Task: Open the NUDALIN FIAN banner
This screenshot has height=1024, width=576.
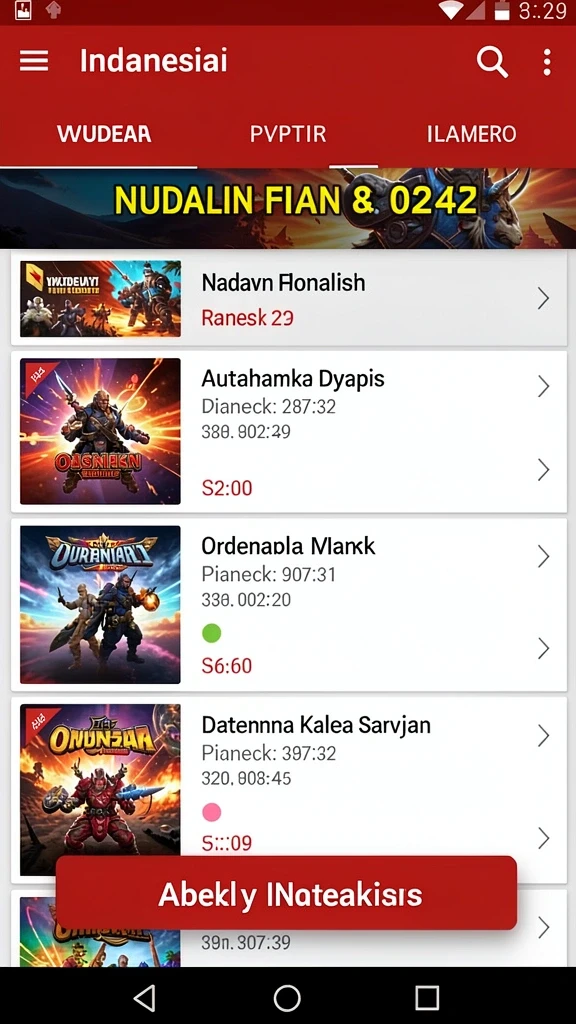Action: click(288, 208)
